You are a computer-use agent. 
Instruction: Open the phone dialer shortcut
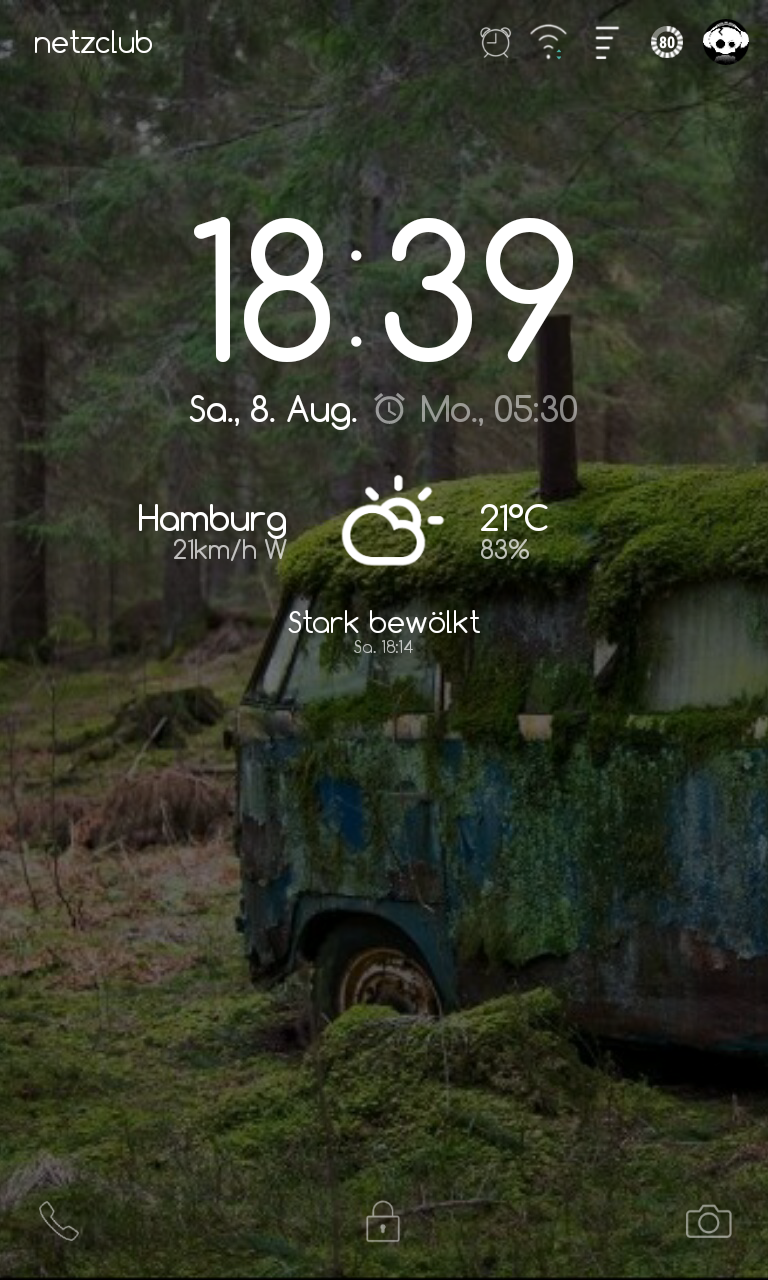tap(58, 1221)
